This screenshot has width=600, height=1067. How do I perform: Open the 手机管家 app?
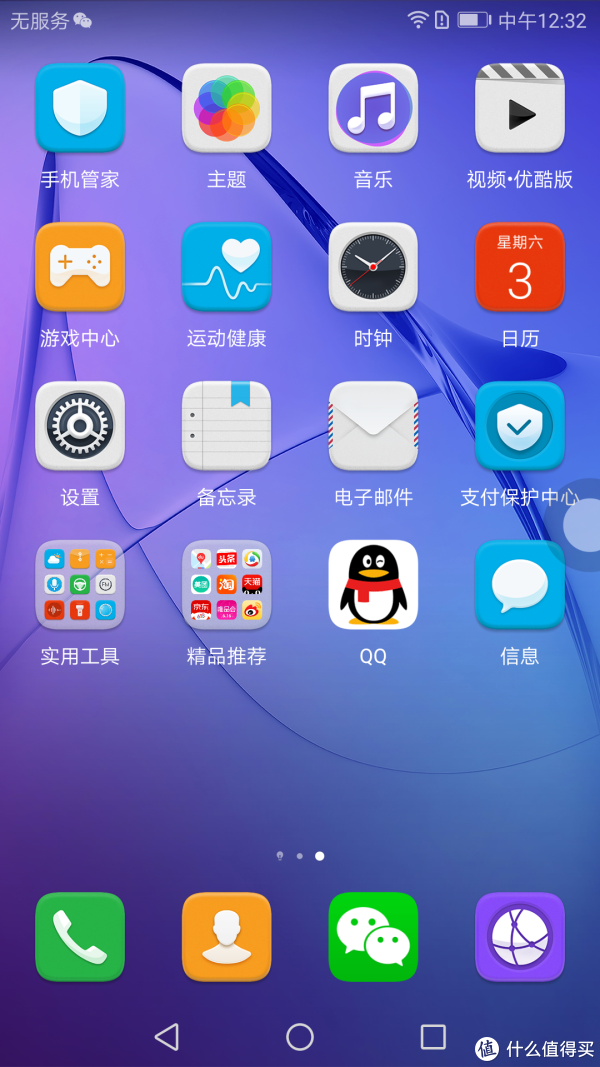click(x=80, y=109)
